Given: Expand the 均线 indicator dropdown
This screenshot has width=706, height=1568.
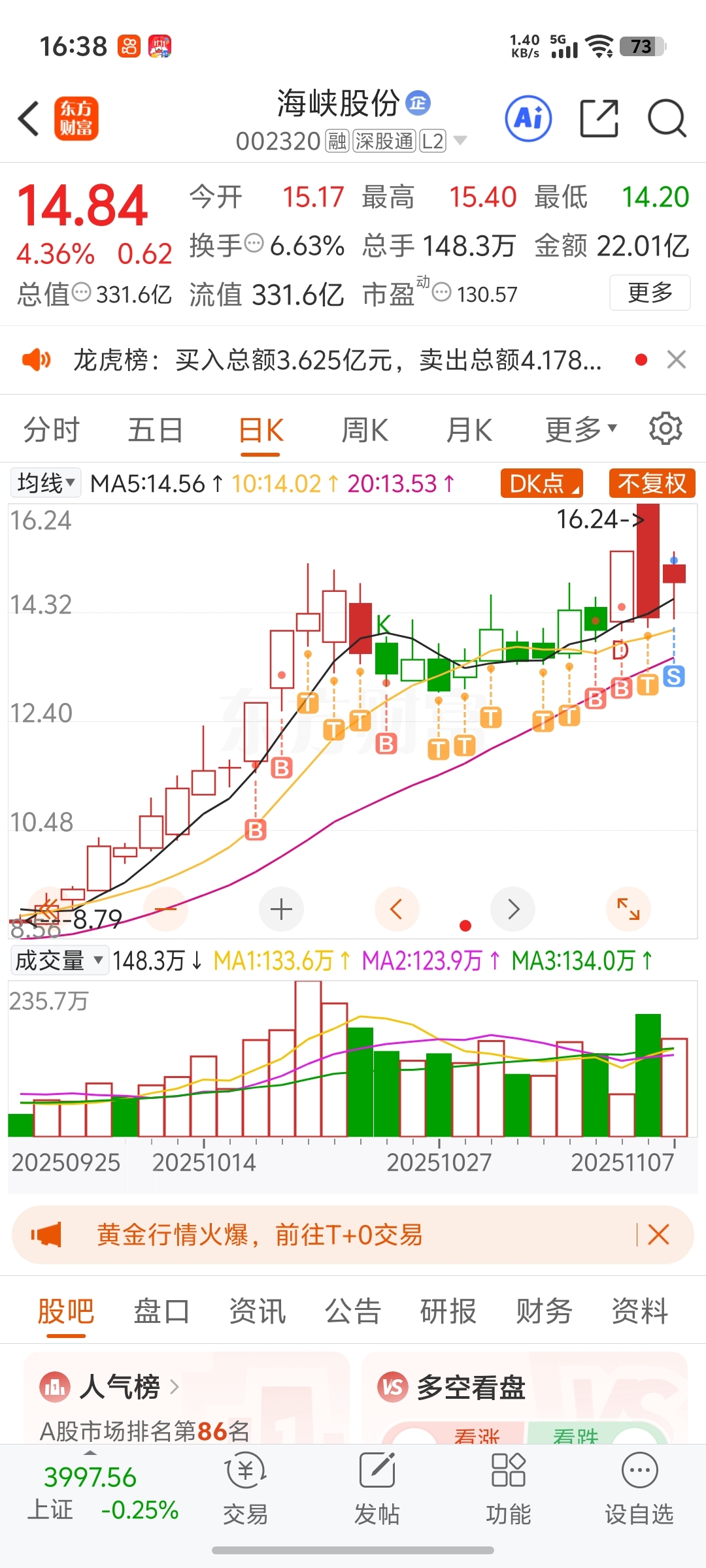Looking at the screenshot, I should 46,483.
